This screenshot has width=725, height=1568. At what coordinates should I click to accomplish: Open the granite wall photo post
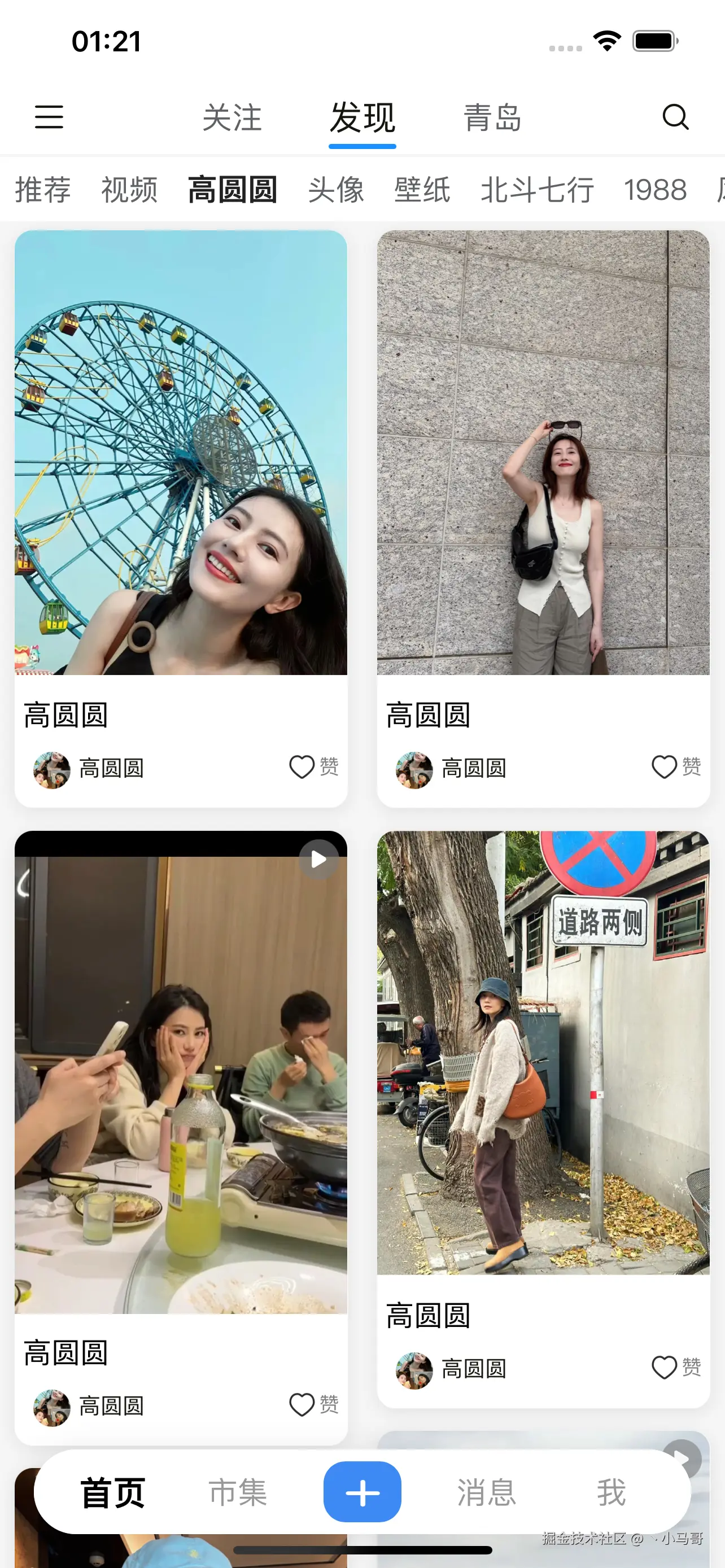pyautogui.click(x=543, y=452)
